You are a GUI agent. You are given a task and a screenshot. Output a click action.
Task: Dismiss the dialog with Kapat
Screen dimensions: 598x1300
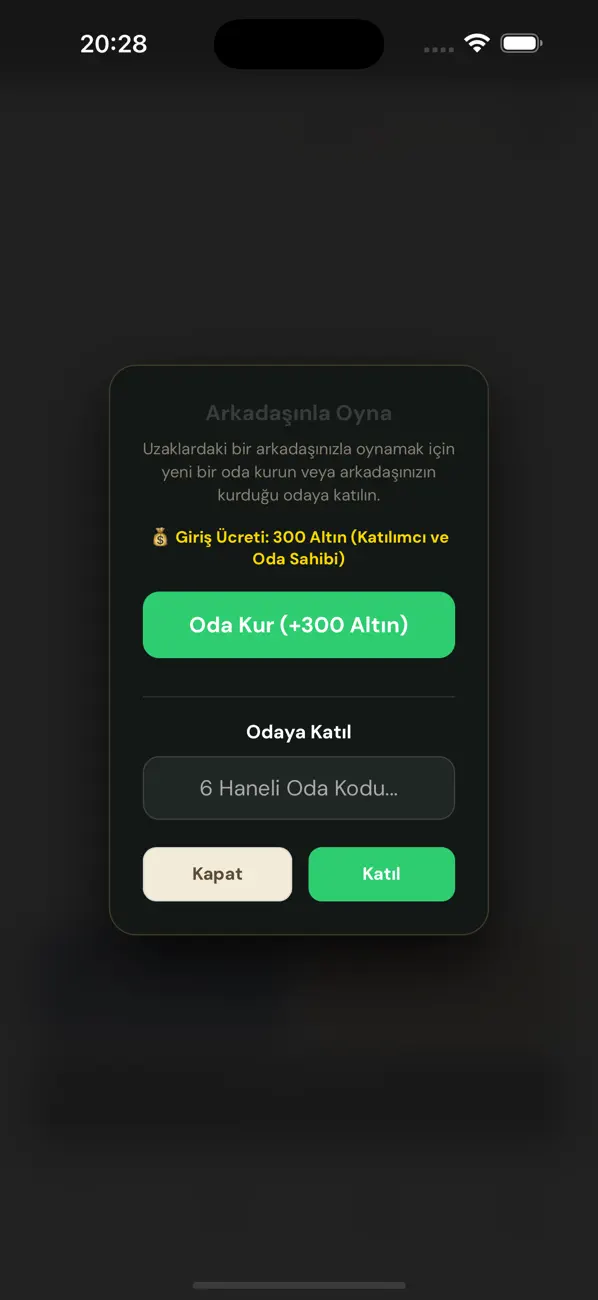tap(217, 874)
